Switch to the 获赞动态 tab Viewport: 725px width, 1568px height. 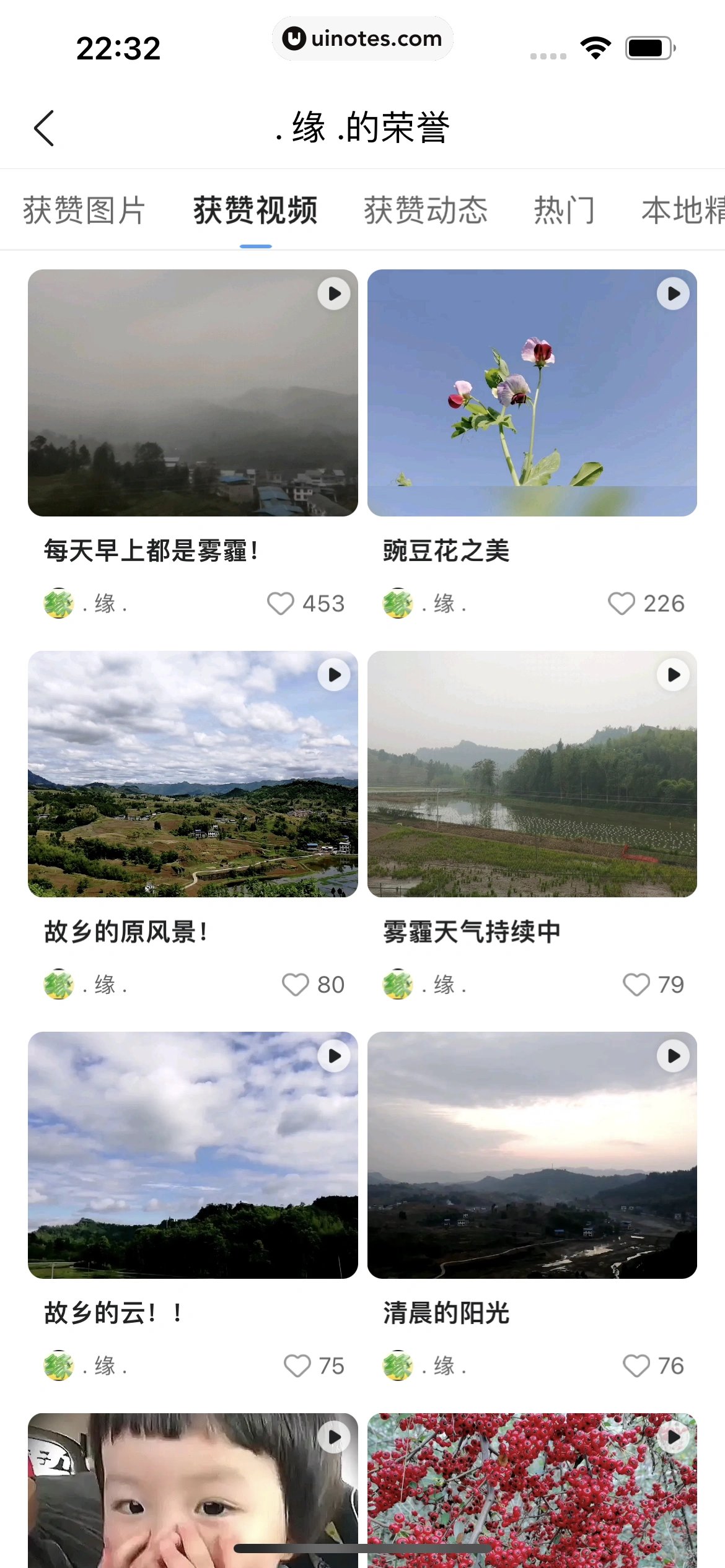click(x=426, y=211)
